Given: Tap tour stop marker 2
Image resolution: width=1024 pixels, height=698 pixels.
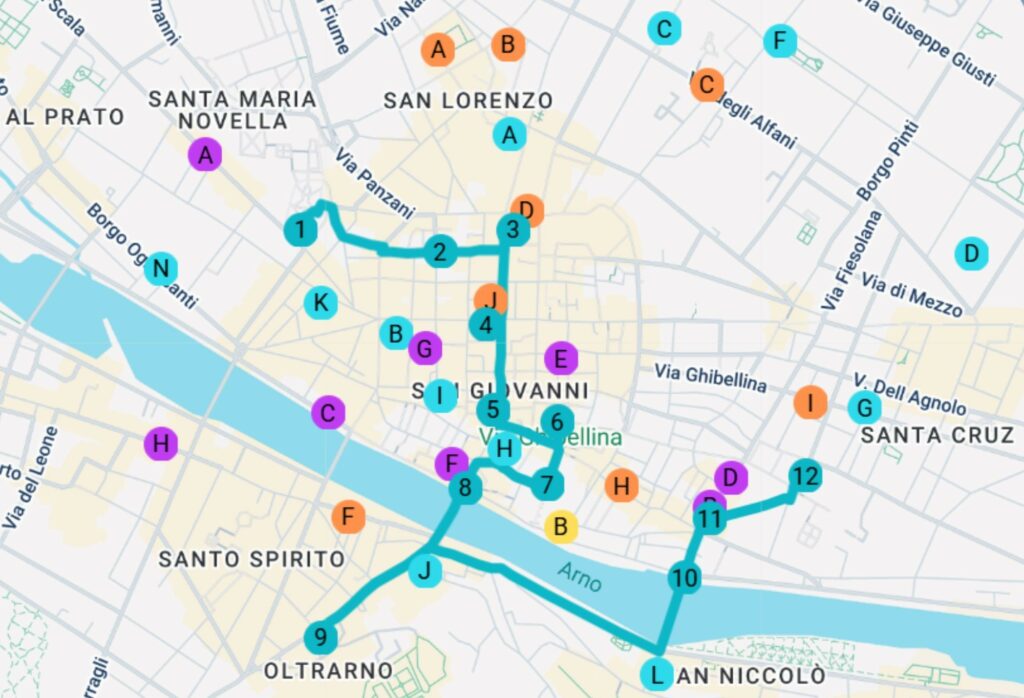Looking at the screenshot, I should click(x=440, y=252).
